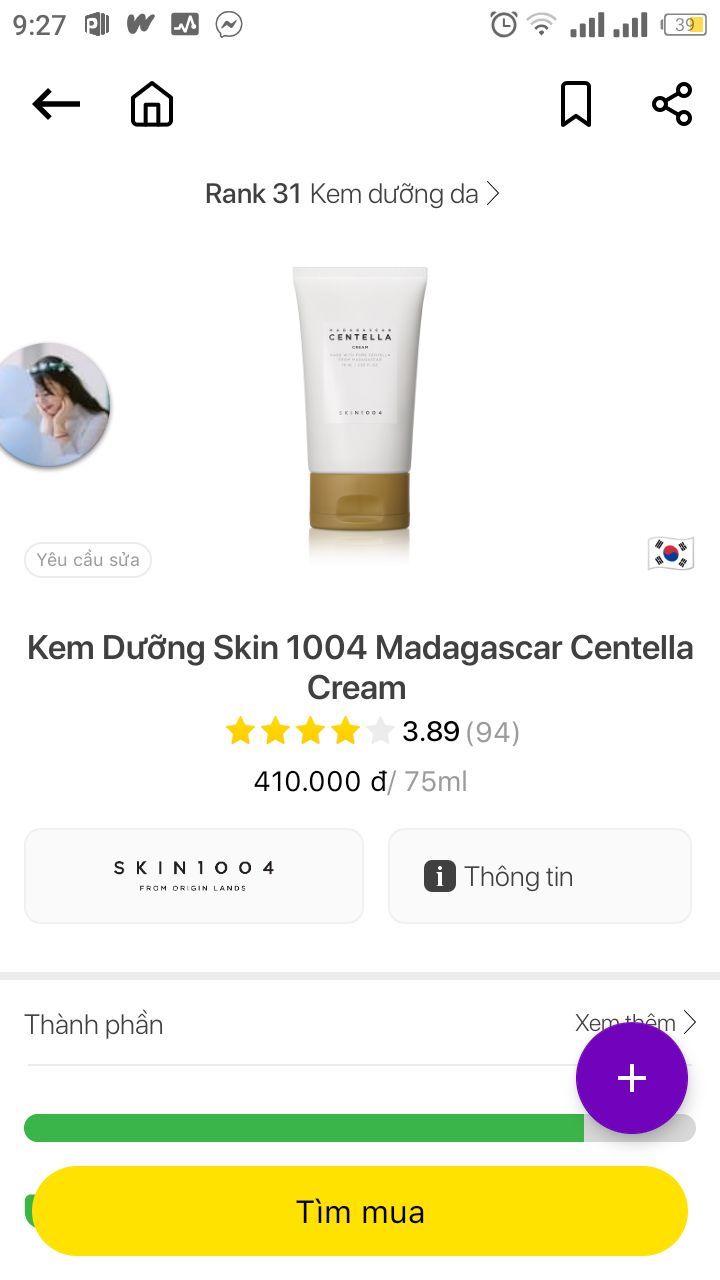Open the SKIN1004 brand card

(x=194, y=875)
